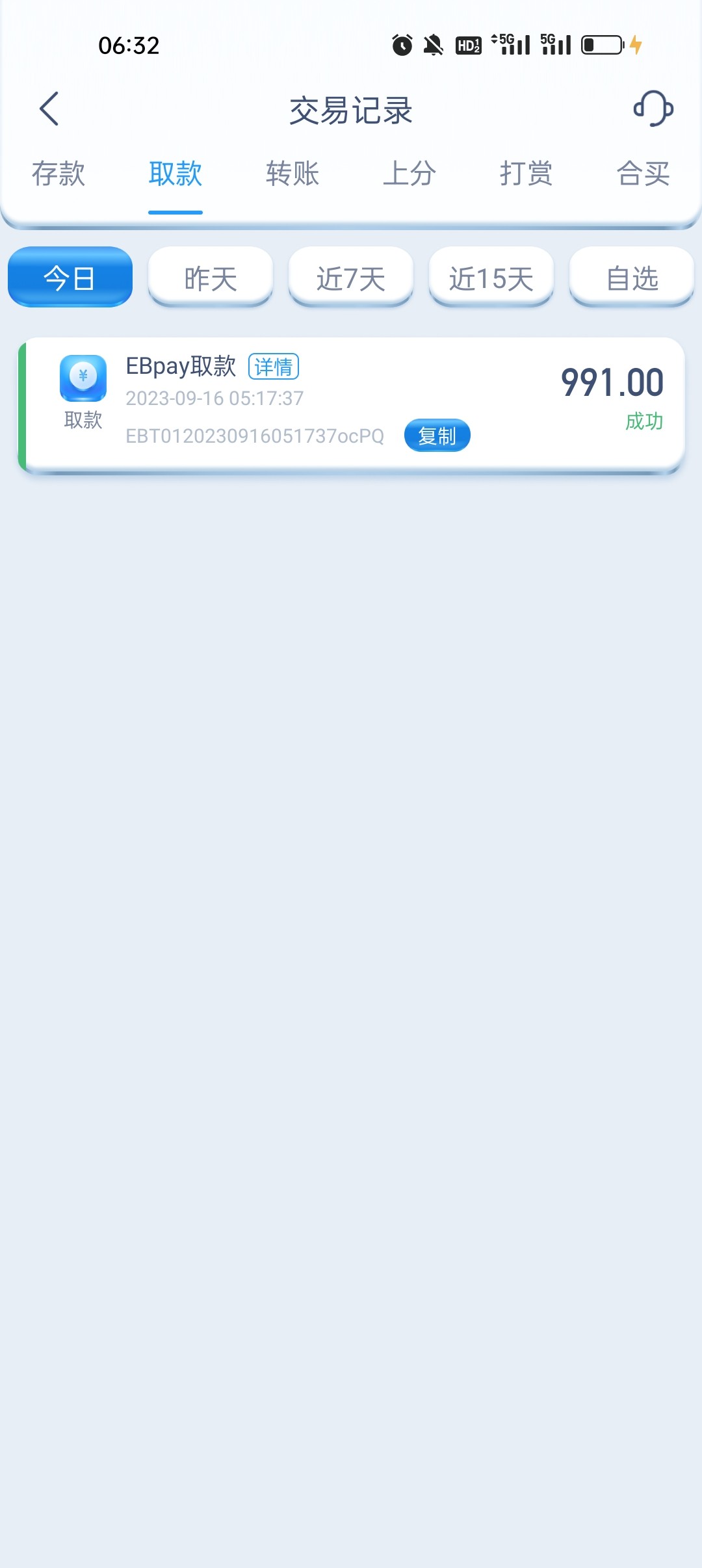The width and height of the screenshot is (702, 1568).
Task: Open customer service headset icon
Action: (653, 109)
